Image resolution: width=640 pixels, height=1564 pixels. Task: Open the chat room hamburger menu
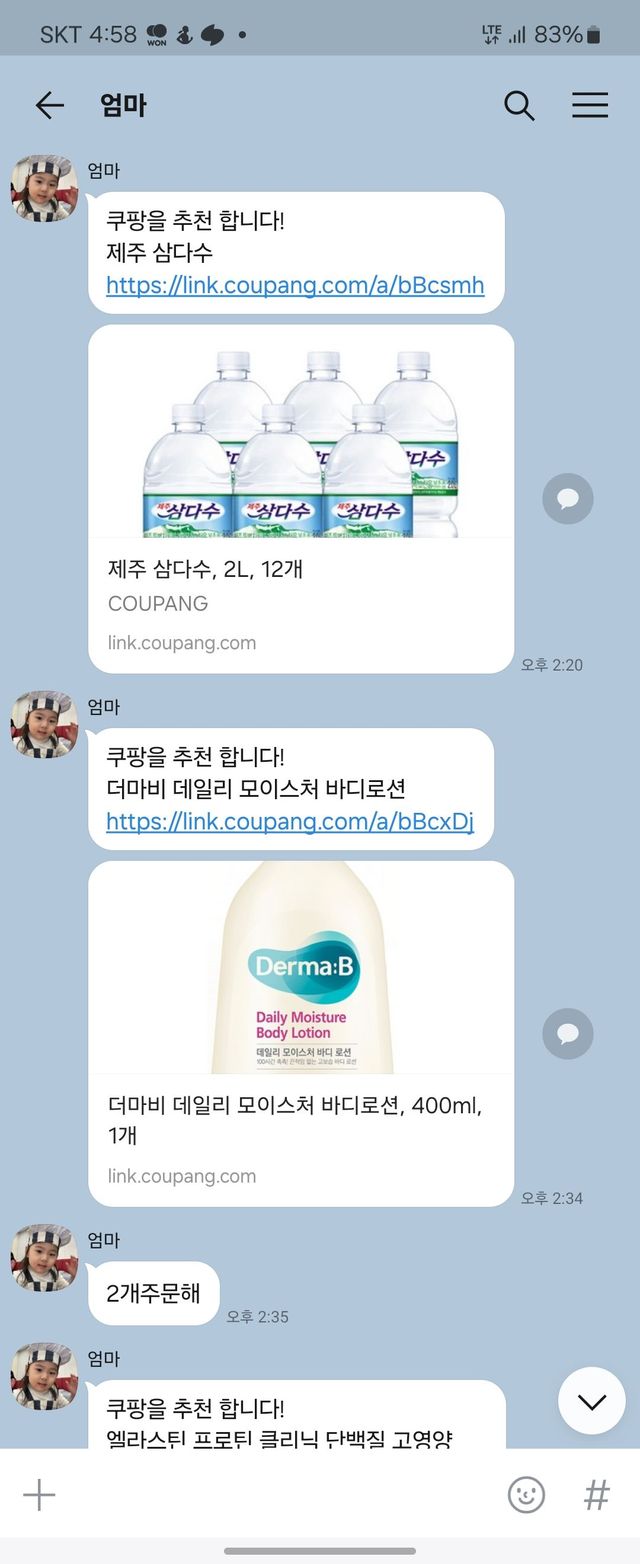590,105
